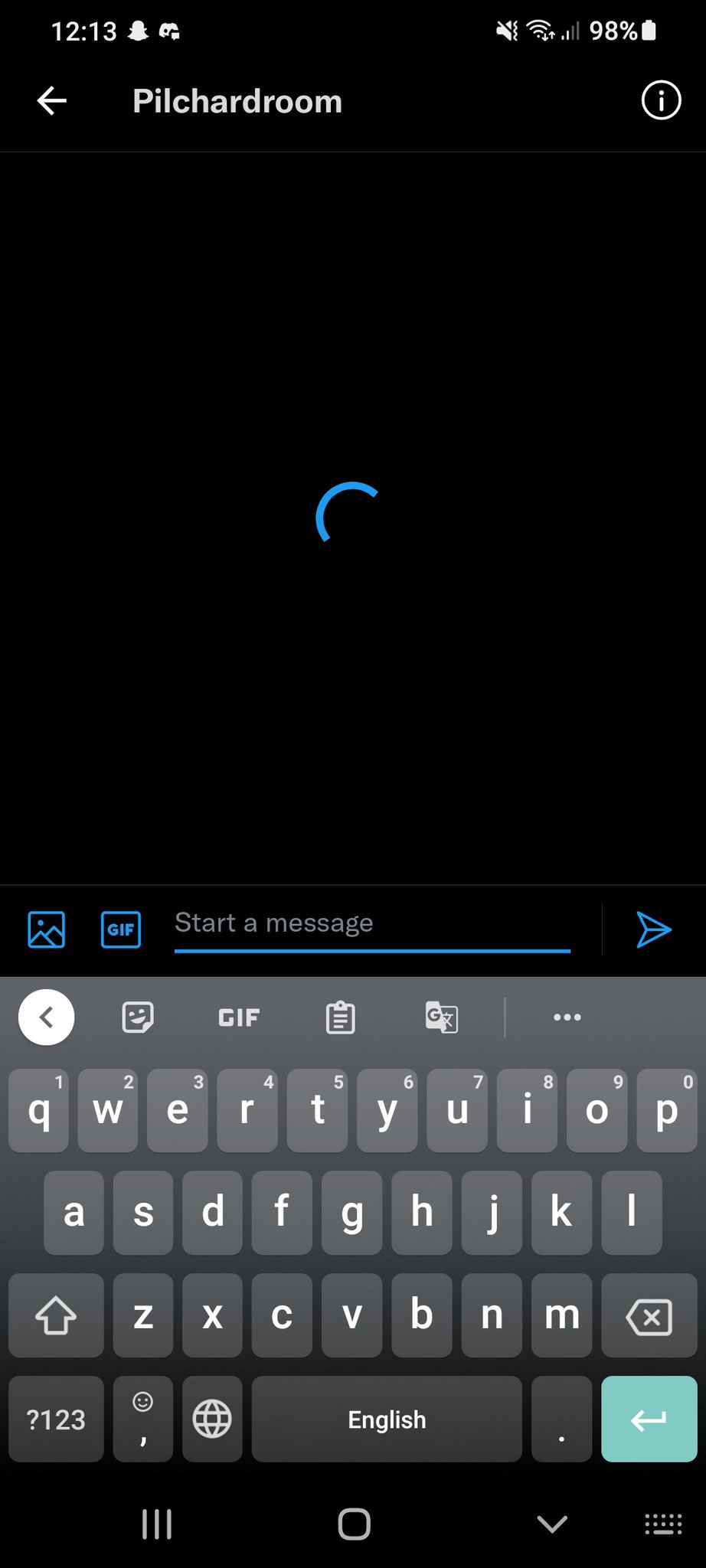
Task: Collapse the keyboard toolbar with the chevron
Action: point(46,1018)
